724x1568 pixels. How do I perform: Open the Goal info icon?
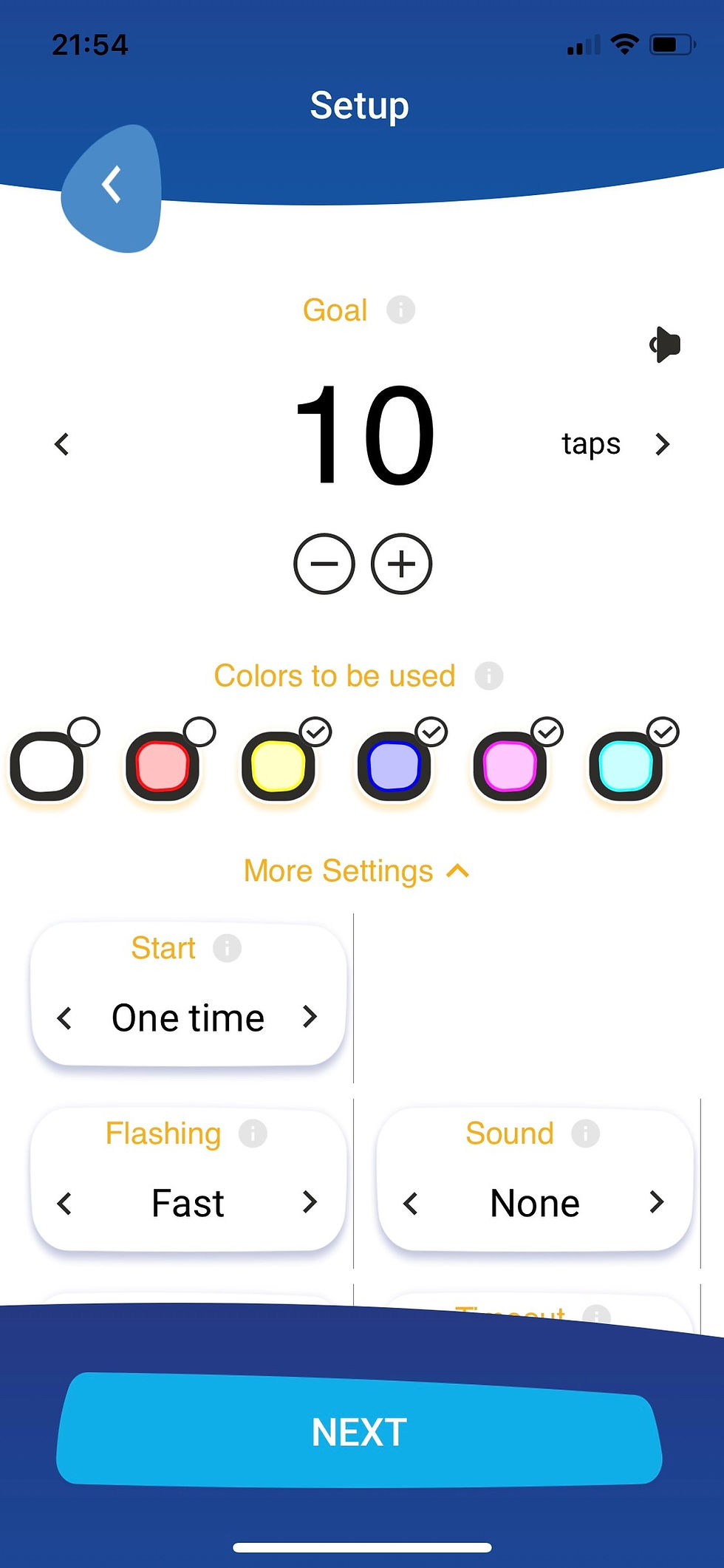(400, 310)
